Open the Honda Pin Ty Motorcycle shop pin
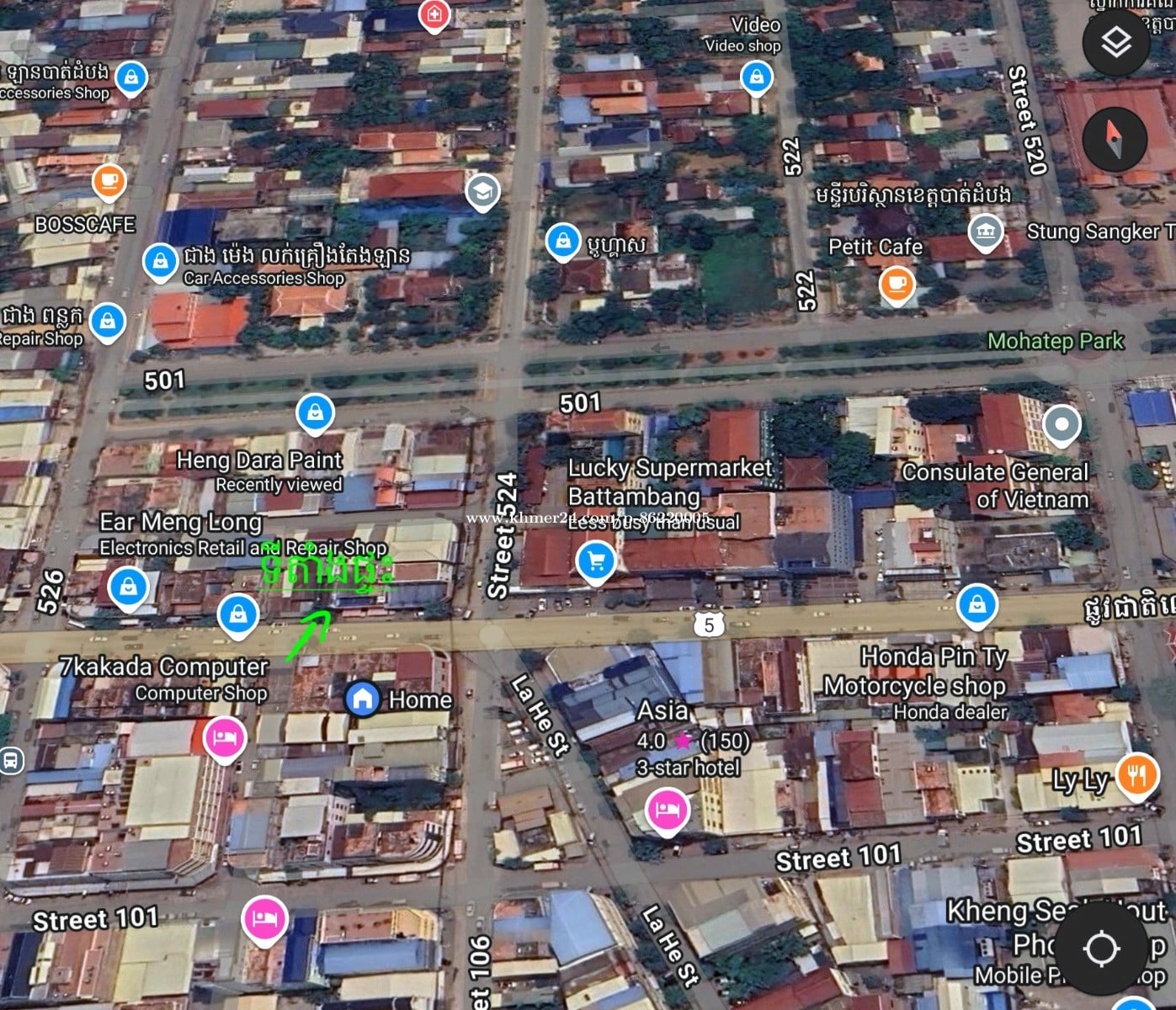 click(x=976, y=604)
